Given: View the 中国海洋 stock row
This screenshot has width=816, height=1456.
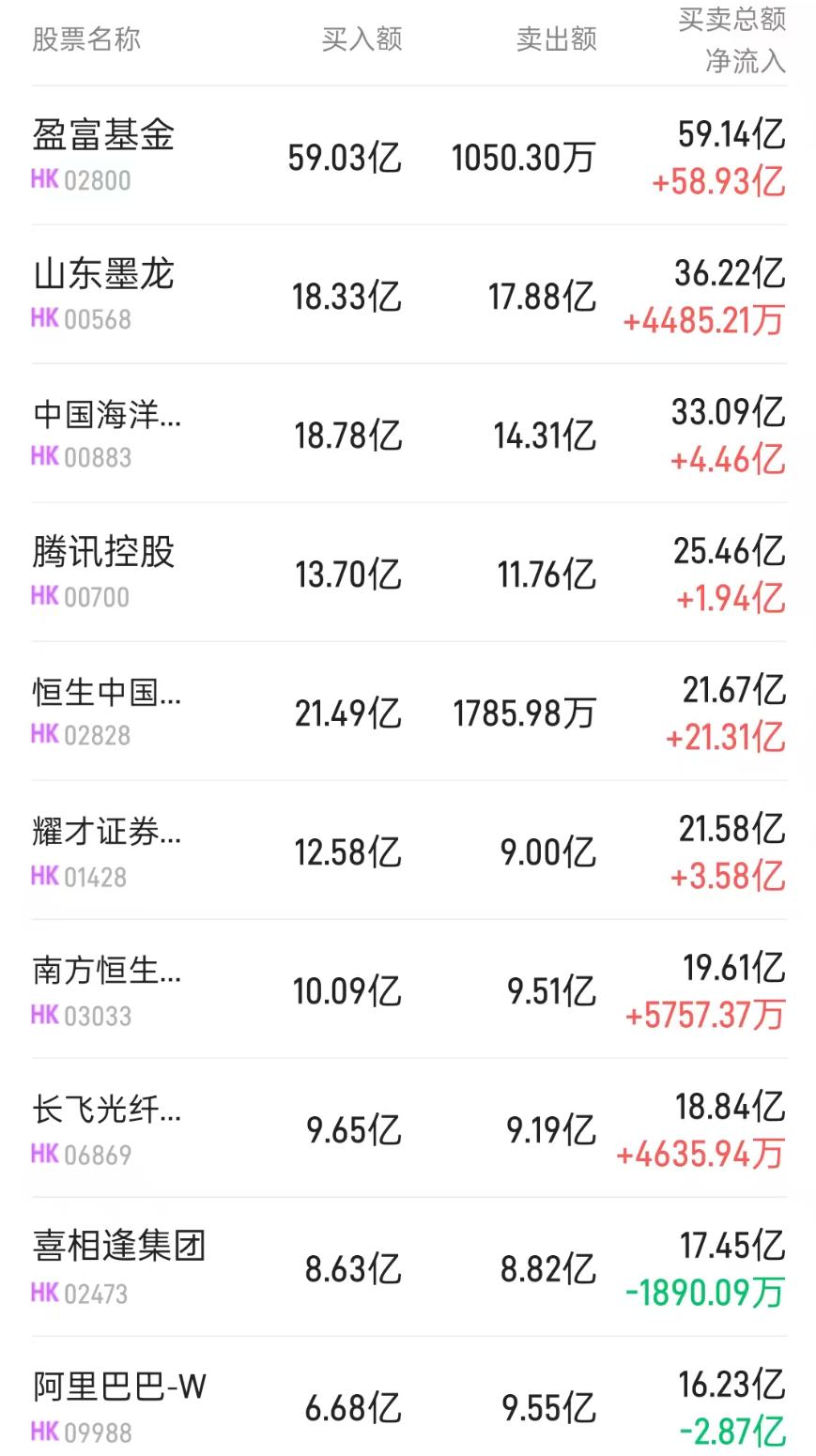Looking at the screenshot, I should pyautogui.click(x=106, y=415).
